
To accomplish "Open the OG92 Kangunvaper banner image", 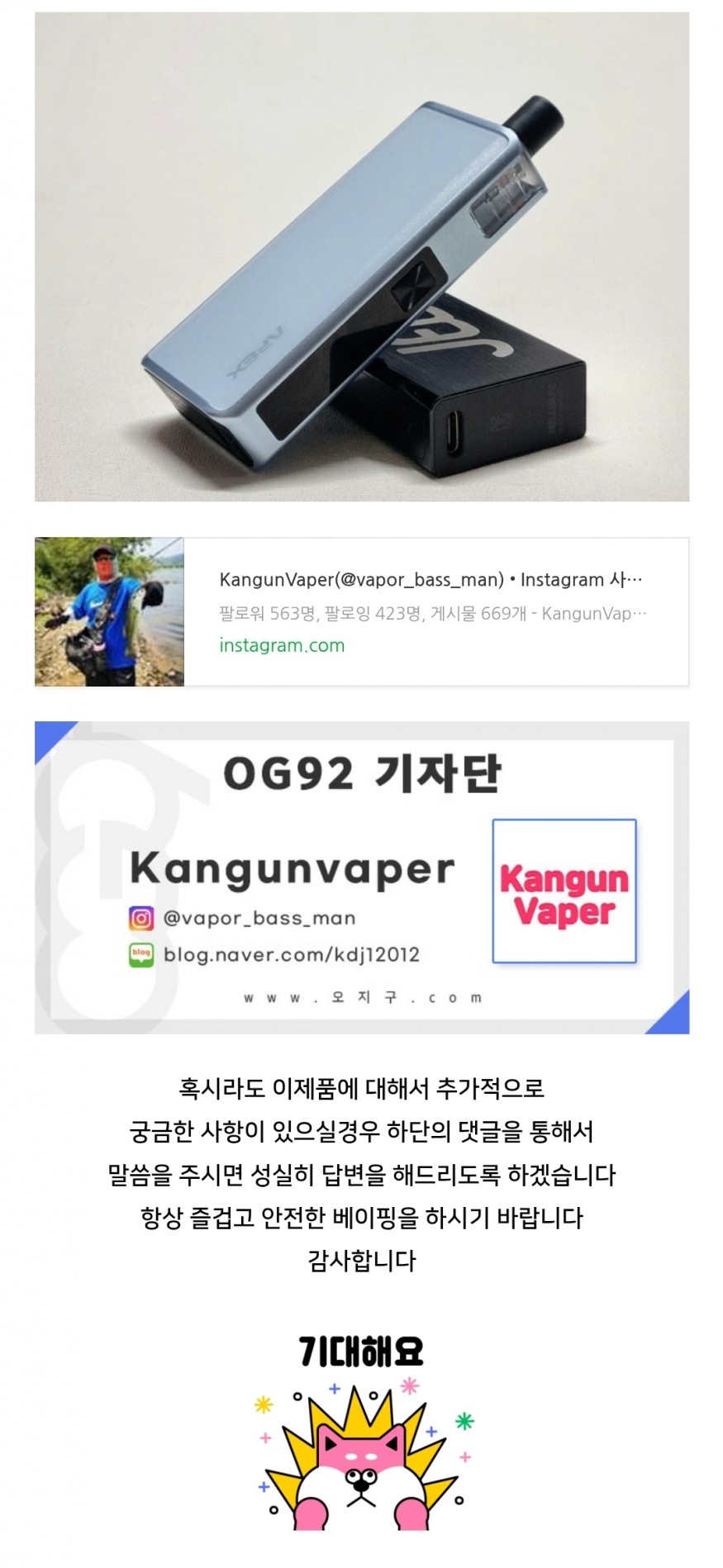I will point(362,877).
